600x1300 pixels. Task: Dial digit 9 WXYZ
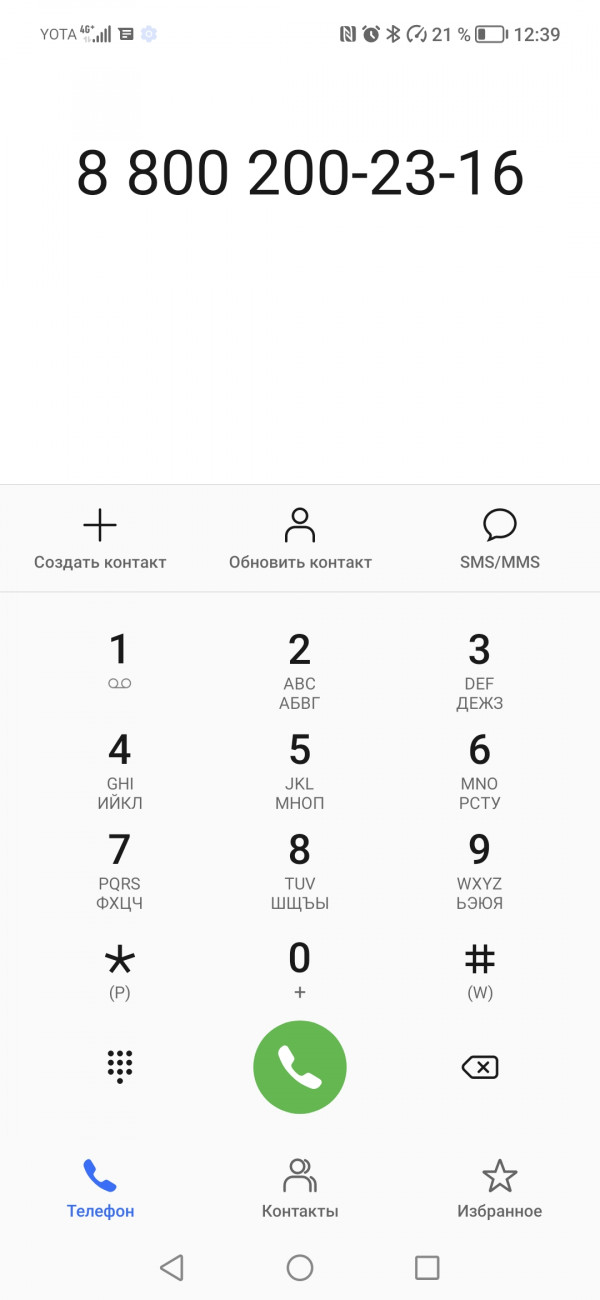tap(480, 870)
